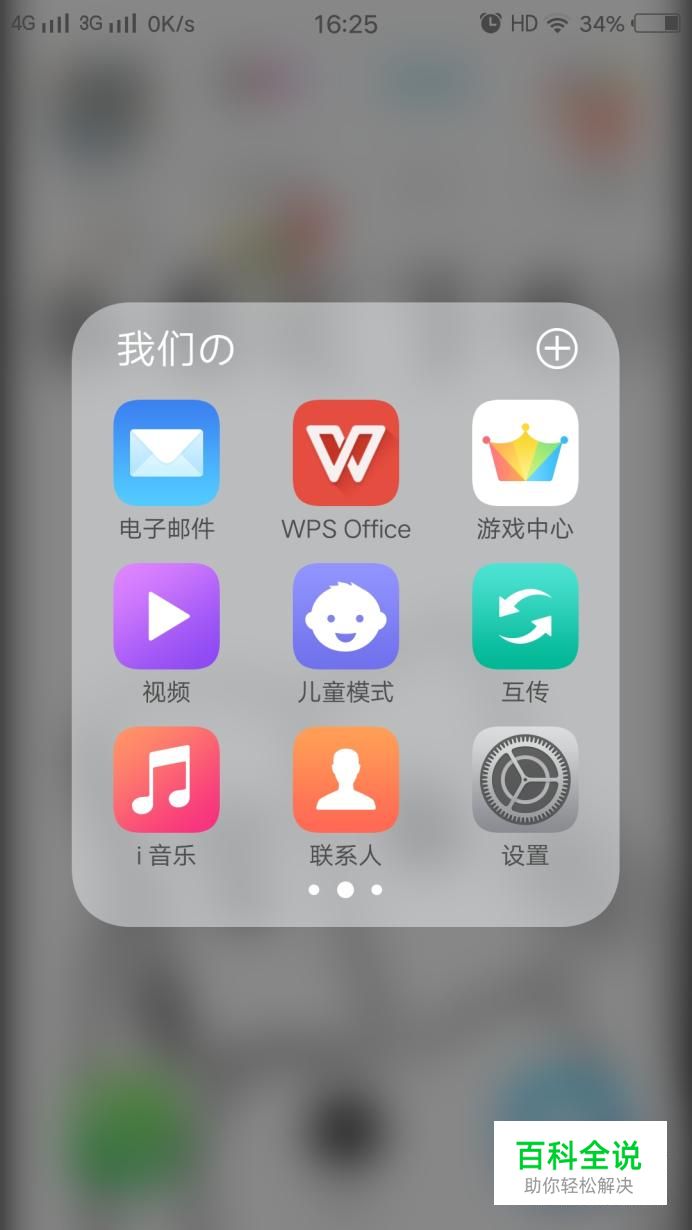Tap the plus icon to add apps
692x1230 pixels.
[557, 348]
